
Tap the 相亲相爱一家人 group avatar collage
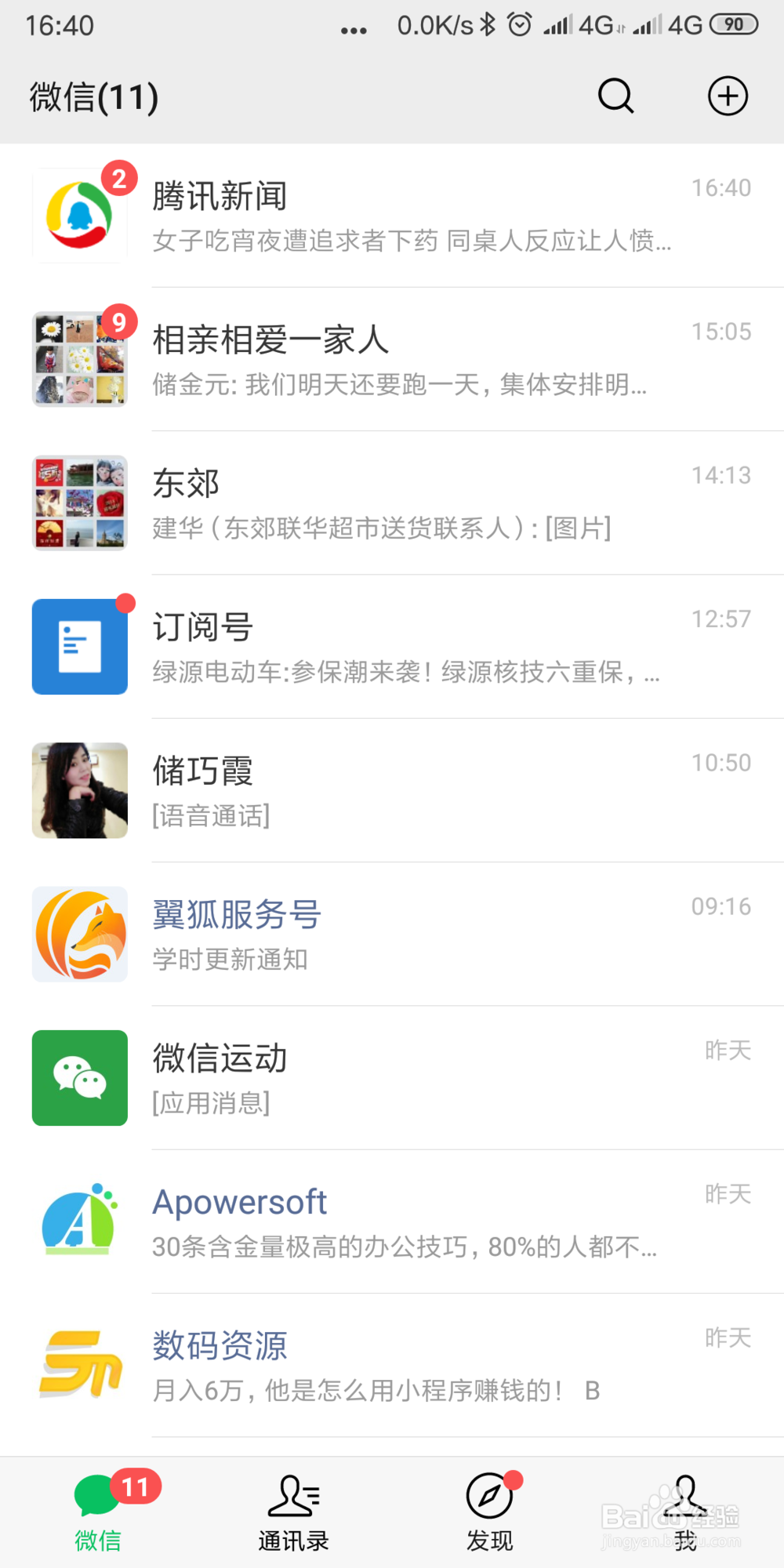coord(78,358)
